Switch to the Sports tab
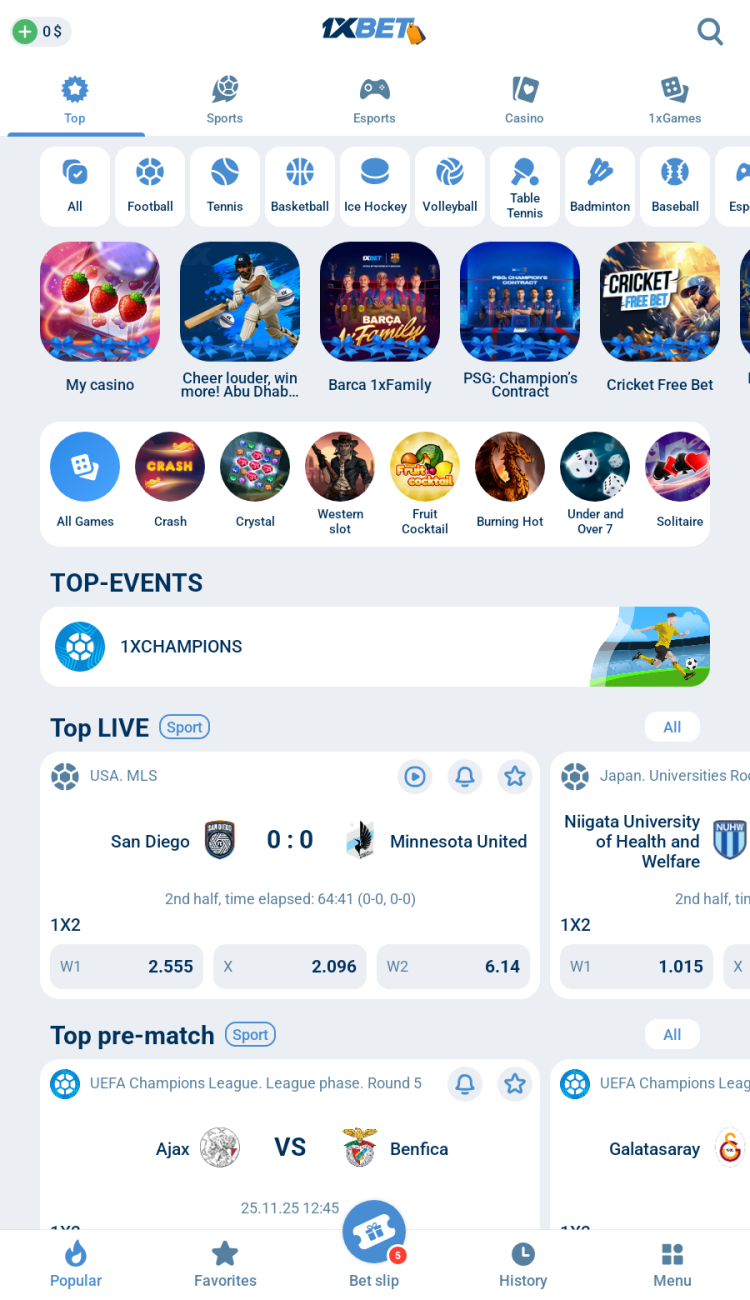750x1300 pixels. point(225,100)
